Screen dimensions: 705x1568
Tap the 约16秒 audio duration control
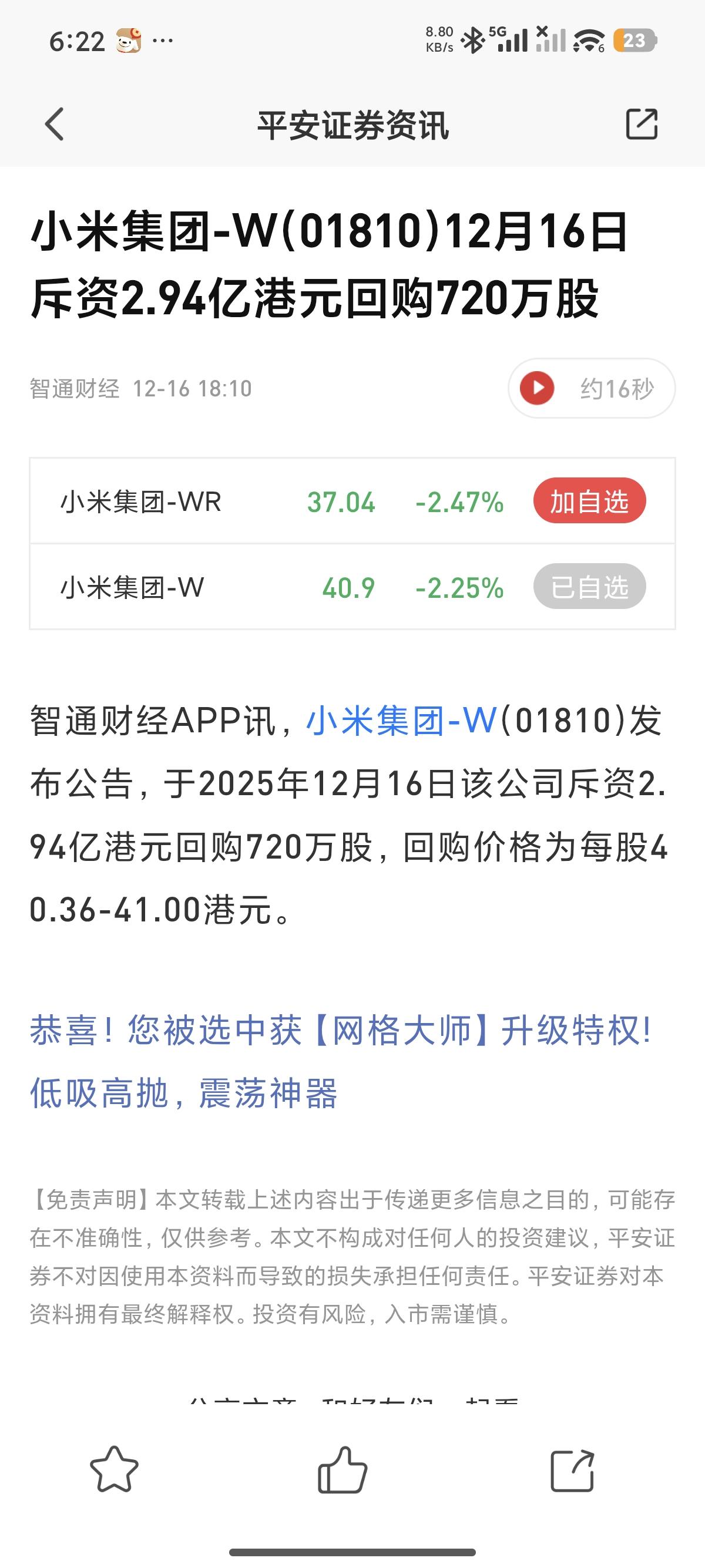pos(617,389)
